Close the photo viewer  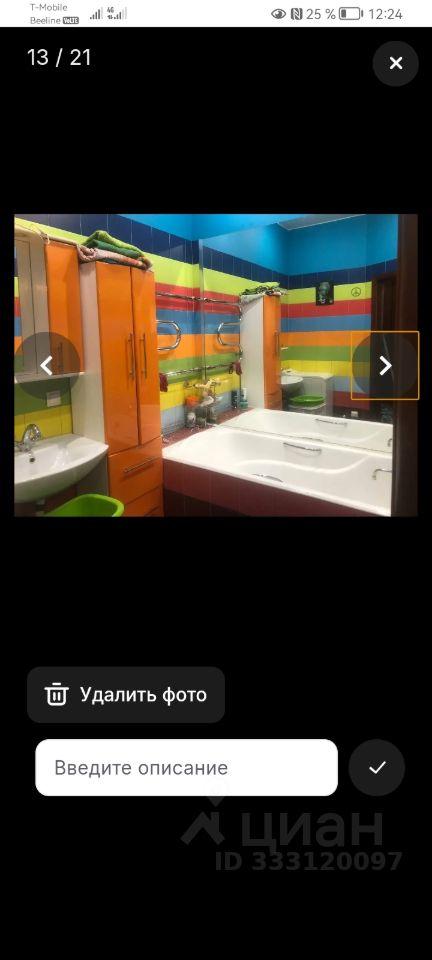pos(395,63)
